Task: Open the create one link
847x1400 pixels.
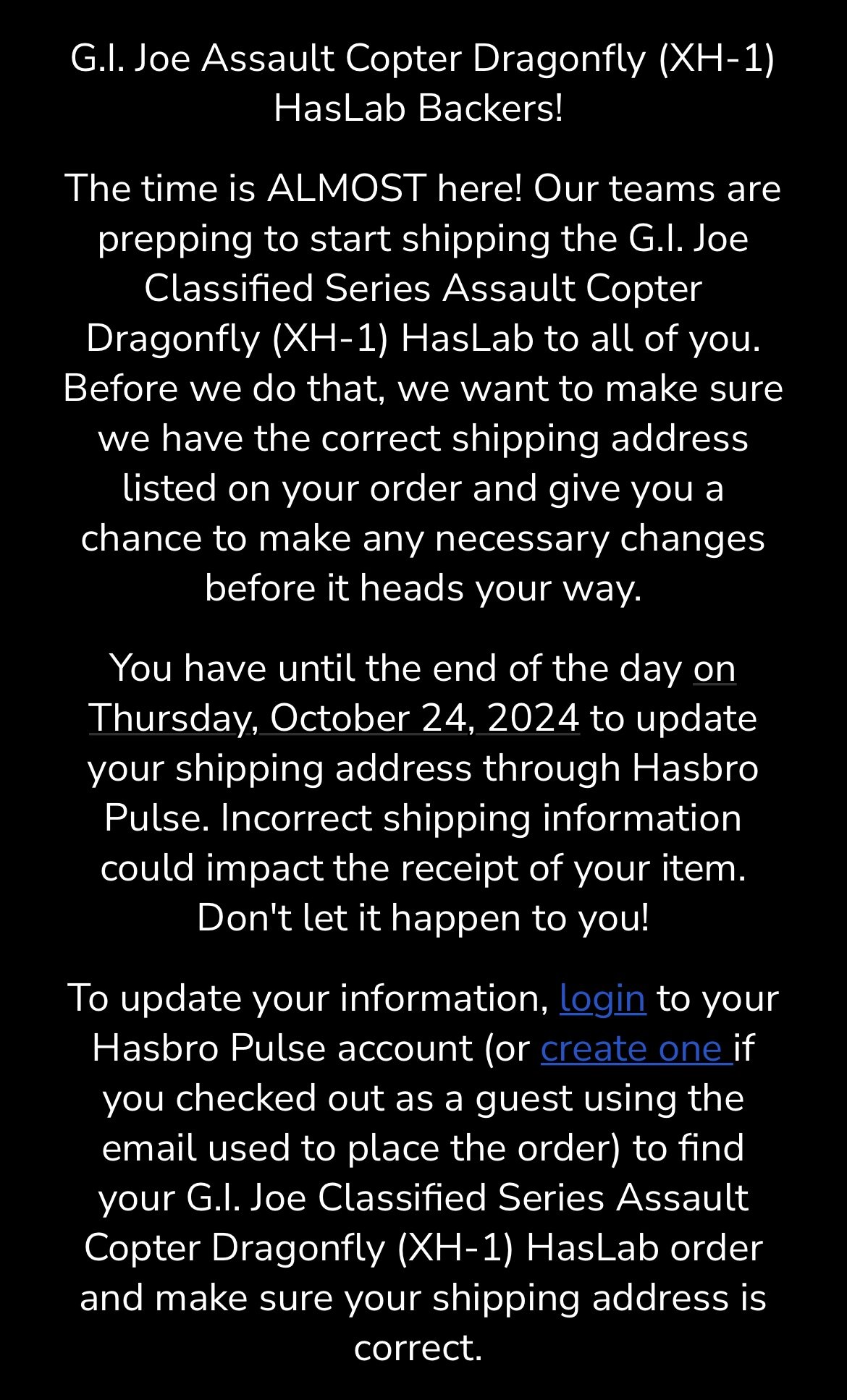Action: [635, 1049]
